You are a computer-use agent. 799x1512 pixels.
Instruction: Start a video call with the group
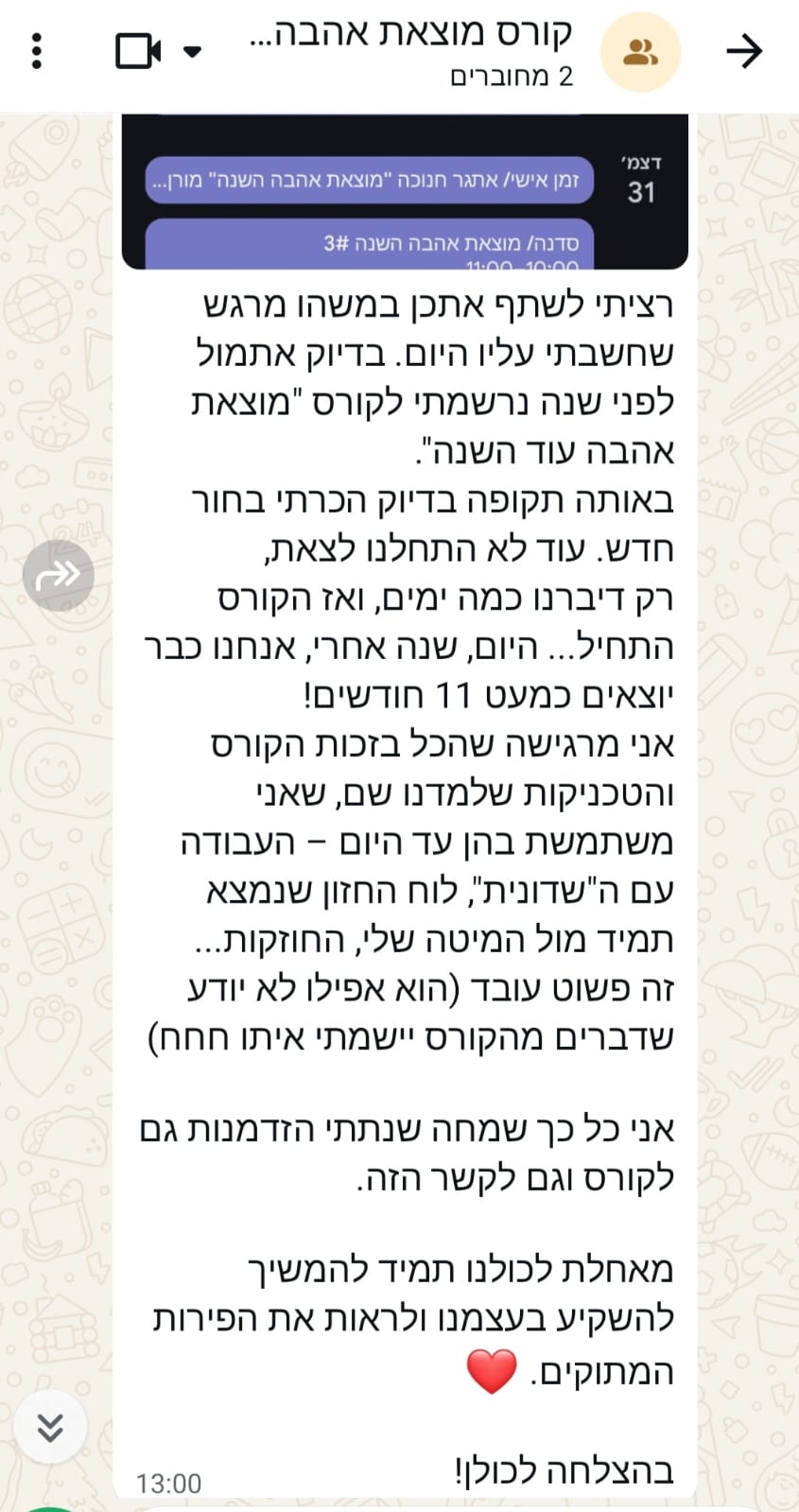click(x=138, y=51)
